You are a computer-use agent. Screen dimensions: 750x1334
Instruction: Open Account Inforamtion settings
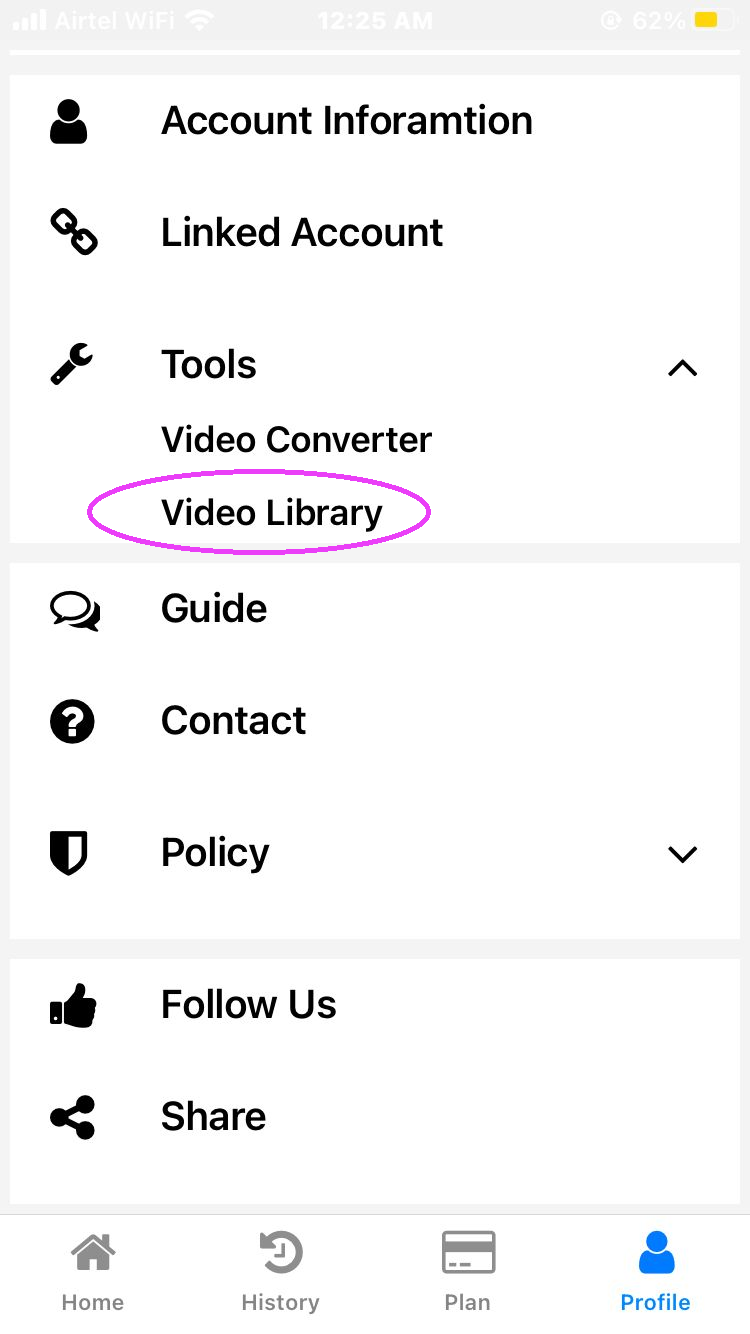(346, 121)
